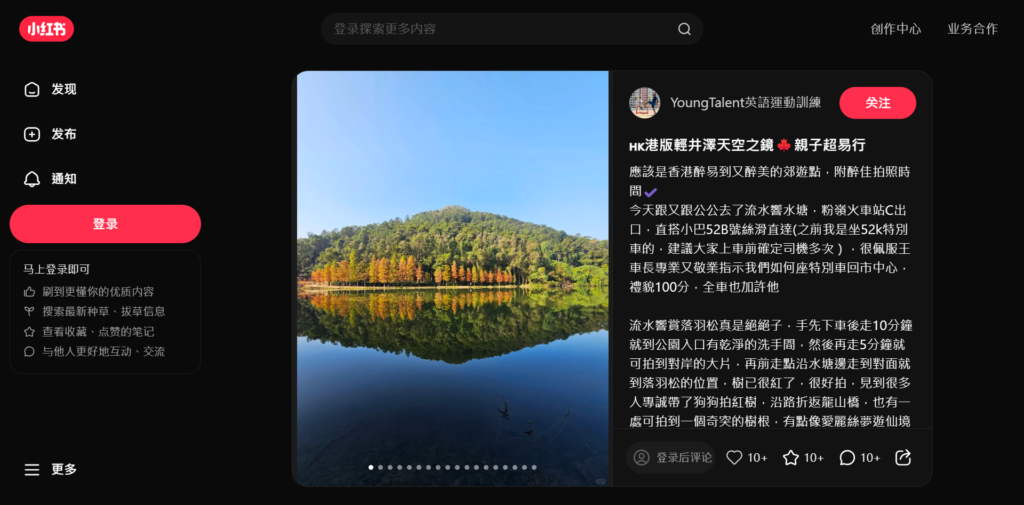
Task: Open 创作中心 link
Action: (x=896, y=29)
